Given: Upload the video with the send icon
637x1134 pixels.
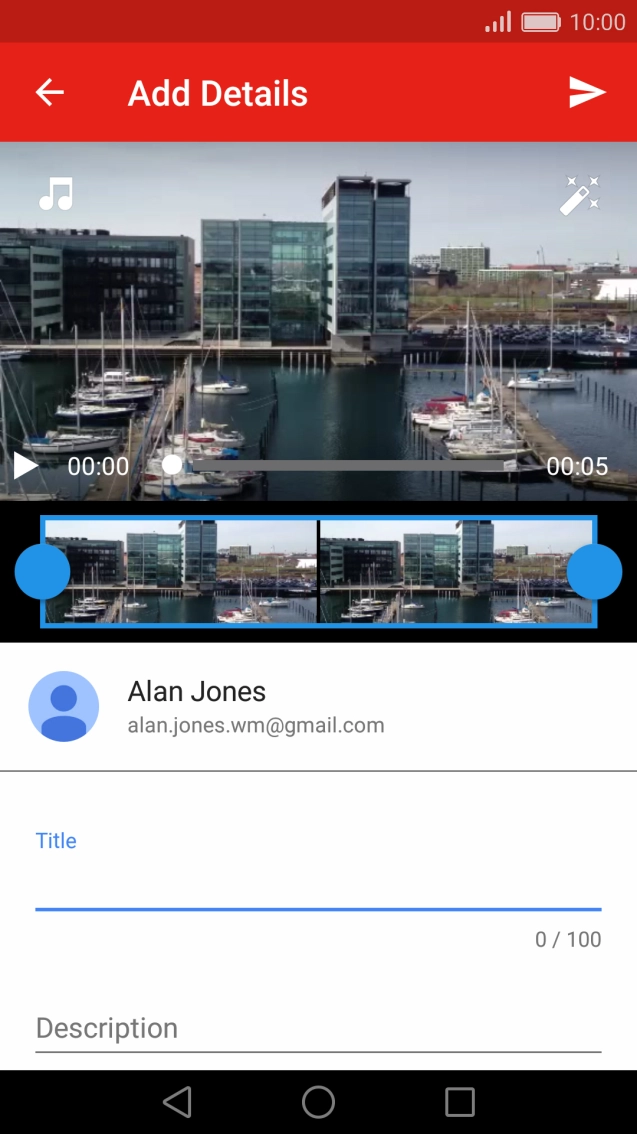Looking at the screenshot, I should point(586,93).
